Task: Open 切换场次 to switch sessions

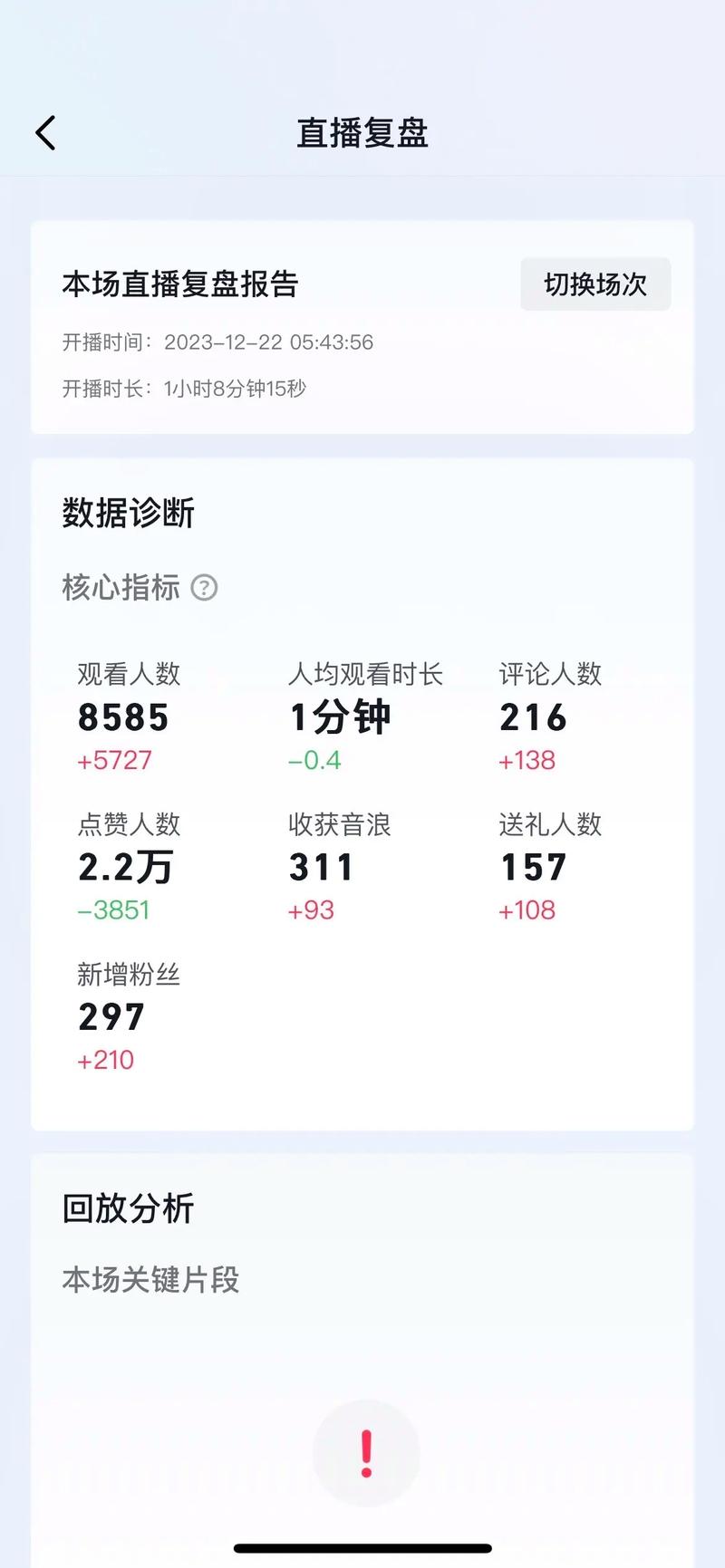Action: (x=595, y=284)
